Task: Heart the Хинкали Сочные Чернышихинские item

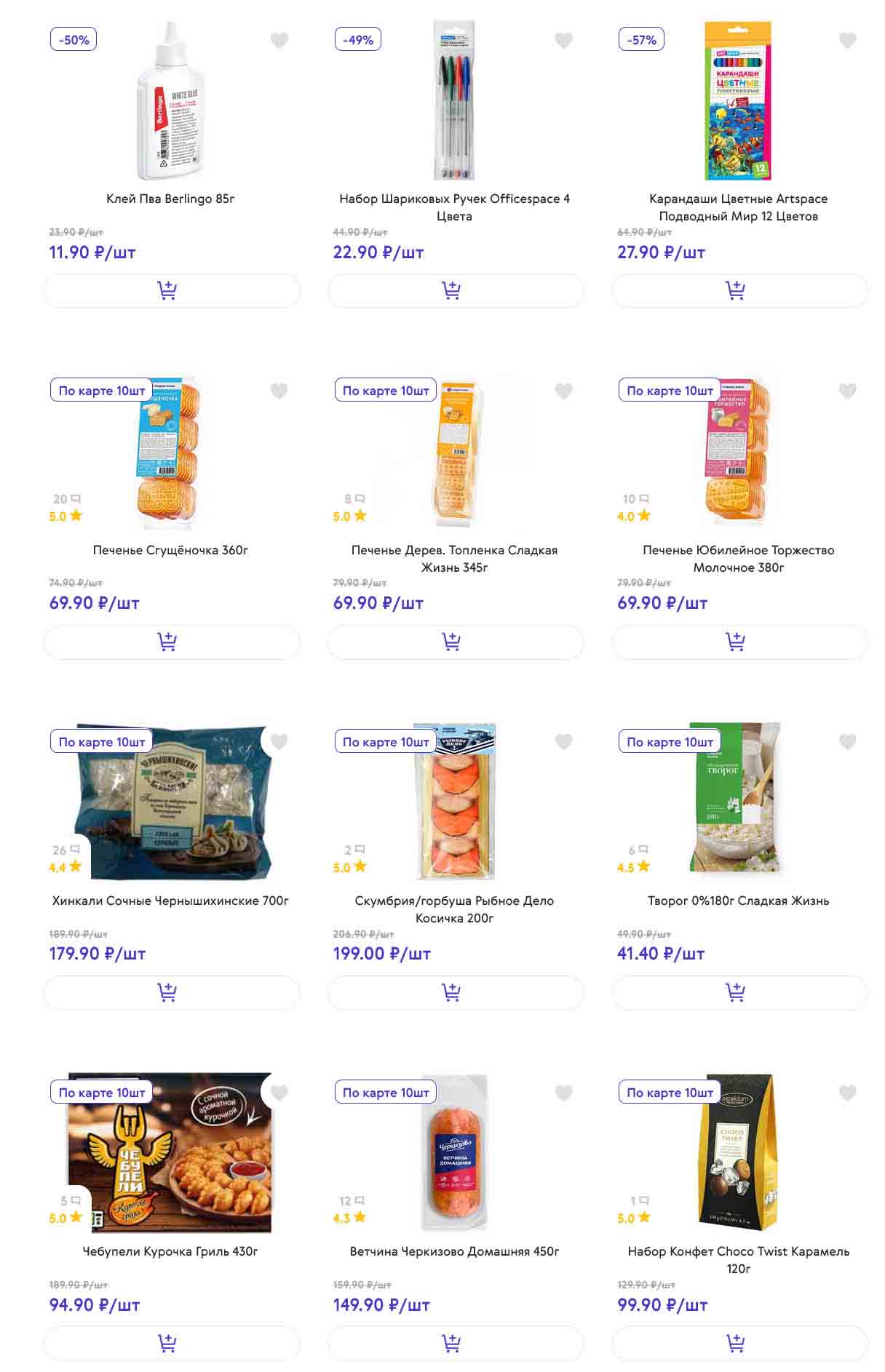Action: pos(279,742)
